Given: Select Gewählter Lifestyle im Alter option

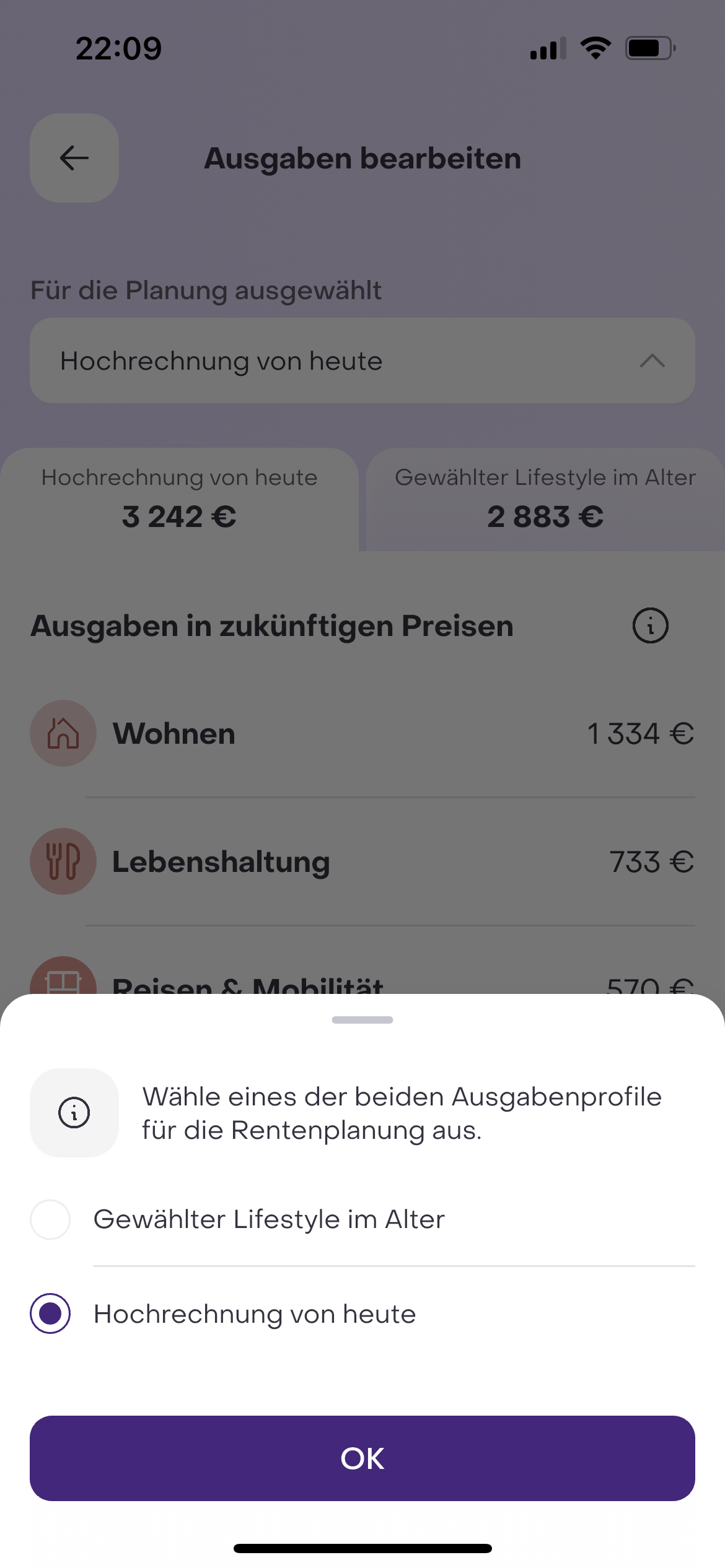Looking at the screenshot, I should (x=50, y=1219).
